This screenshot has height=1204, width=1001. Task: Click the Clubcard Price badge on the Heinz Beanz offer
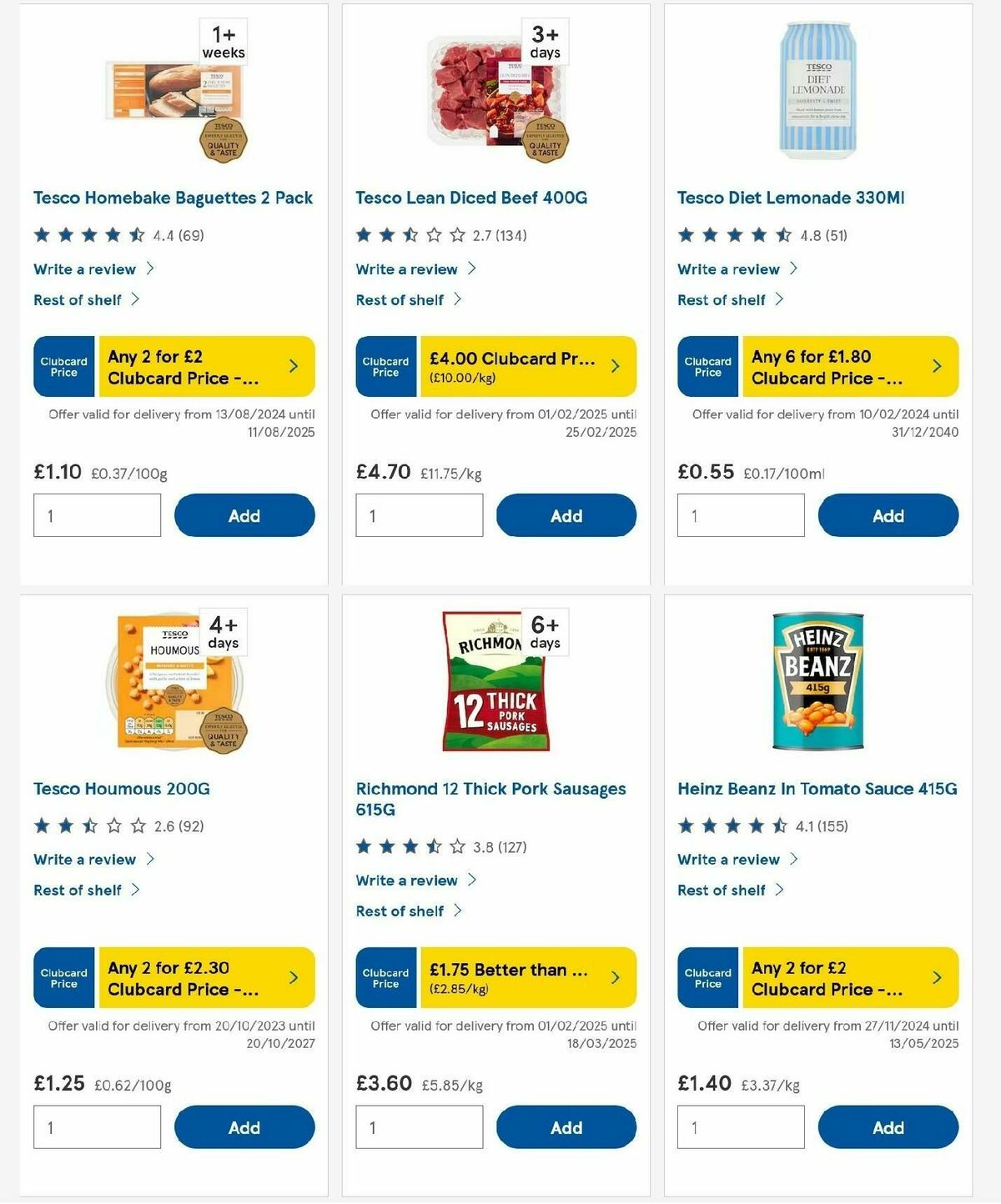point(707,977)
